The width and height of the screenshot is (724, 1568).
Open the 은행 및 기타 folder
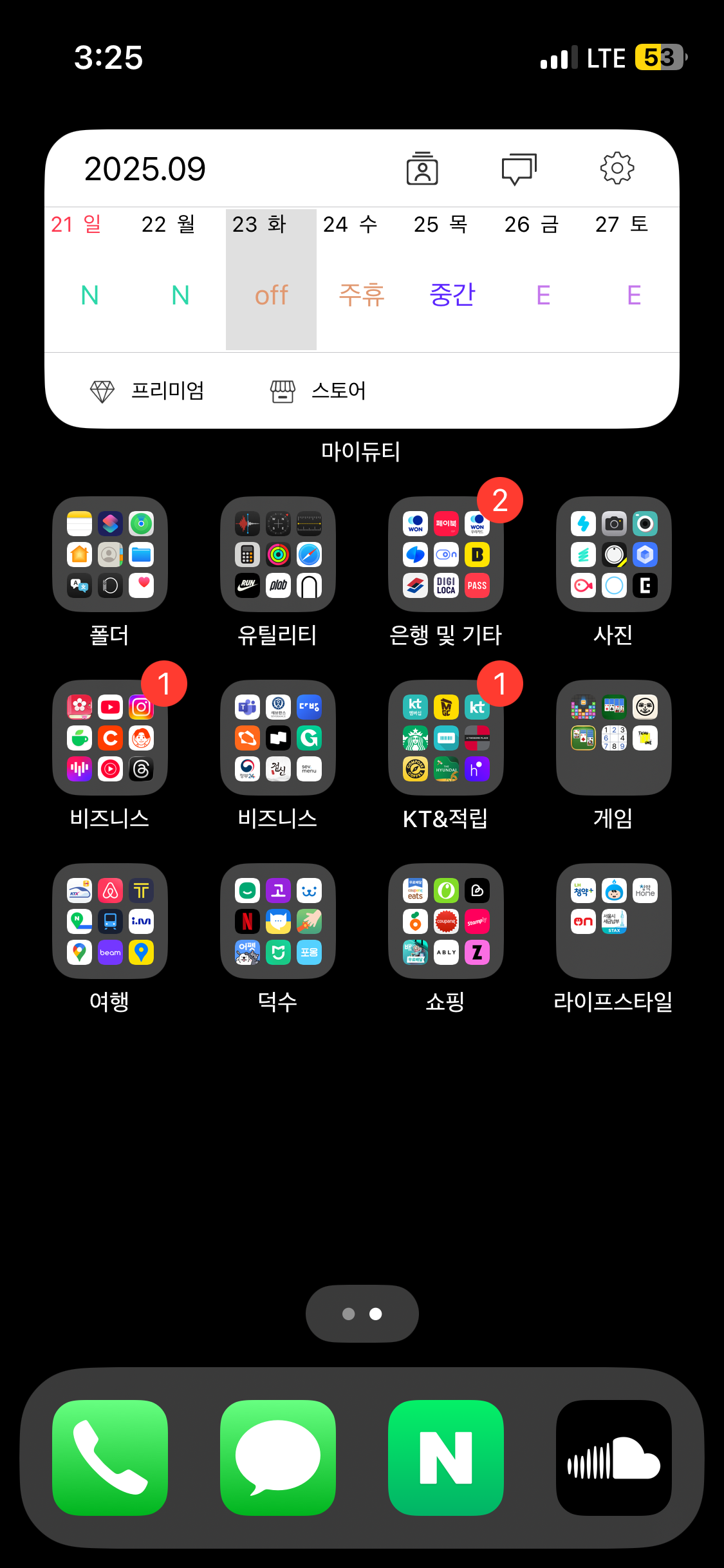[446, 554]
